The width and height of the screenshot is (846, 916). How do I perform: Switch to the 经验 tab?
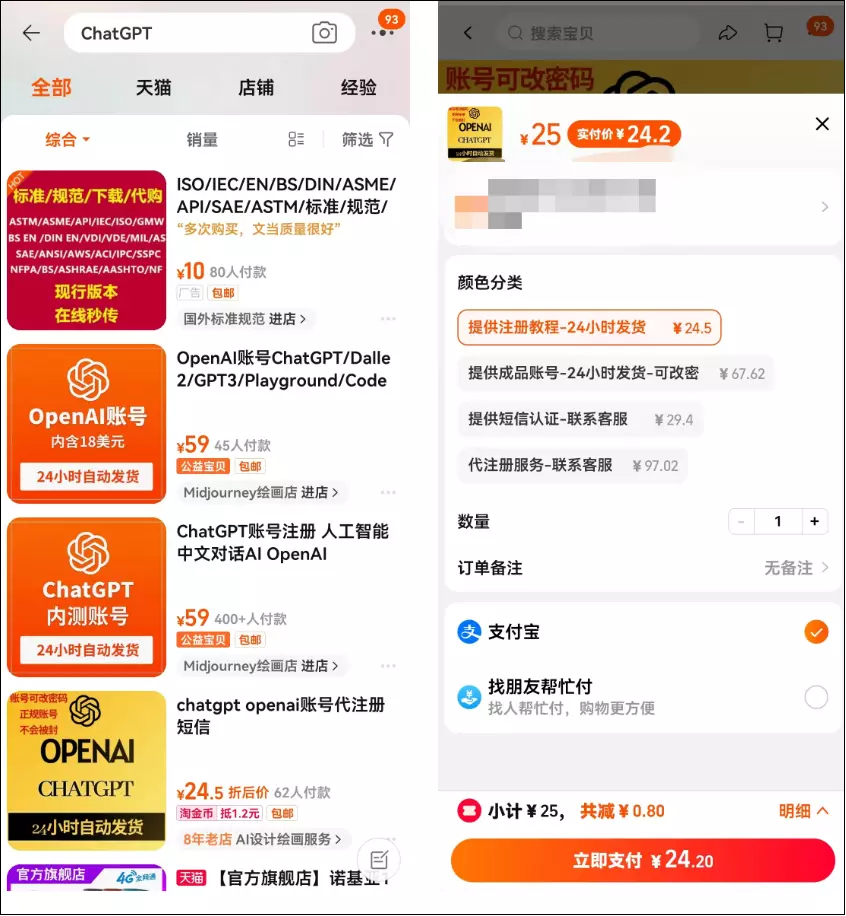358,87
